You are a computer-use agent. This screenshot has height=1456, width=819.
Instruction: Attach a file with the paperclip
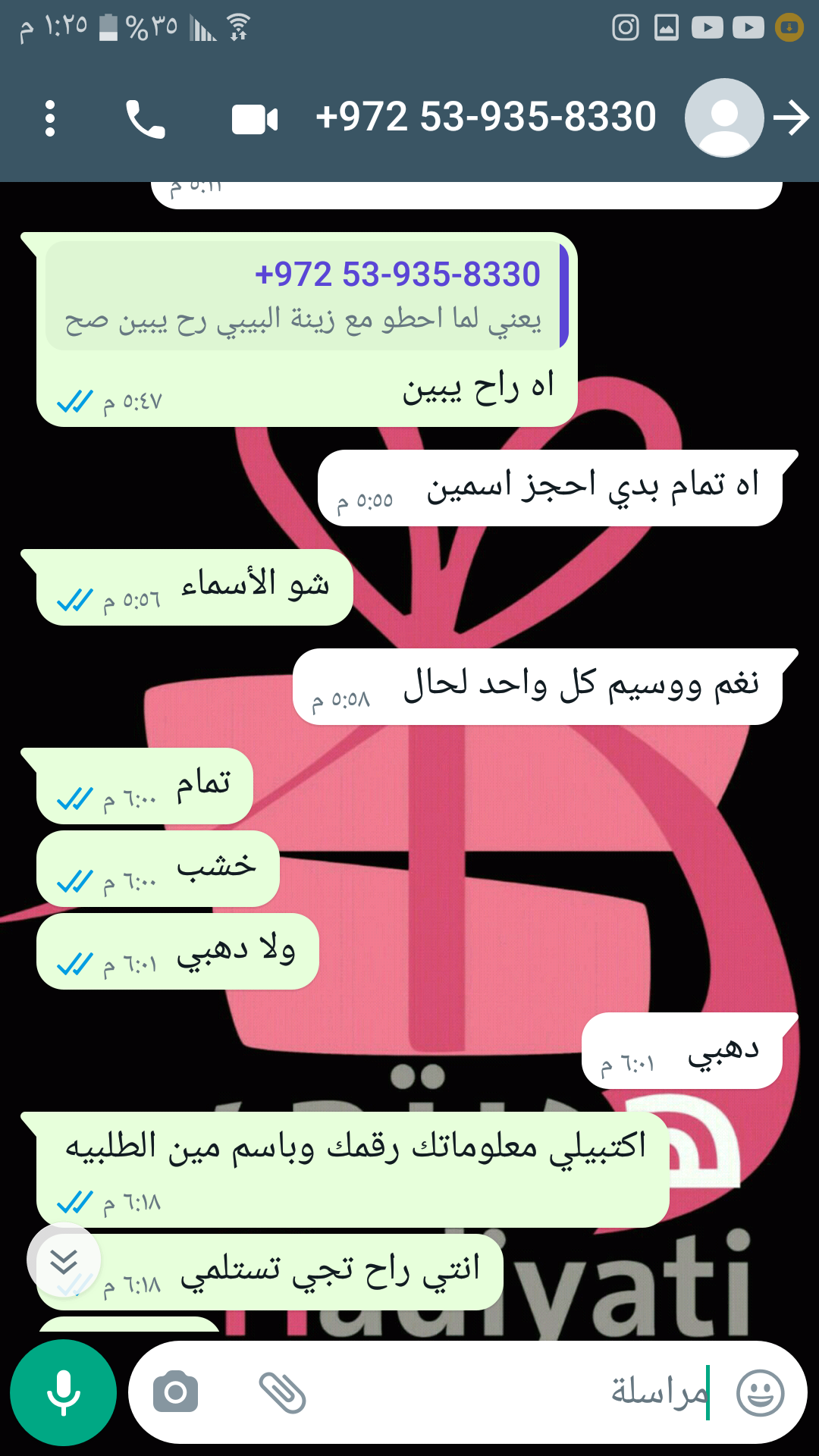(282, 1392)
